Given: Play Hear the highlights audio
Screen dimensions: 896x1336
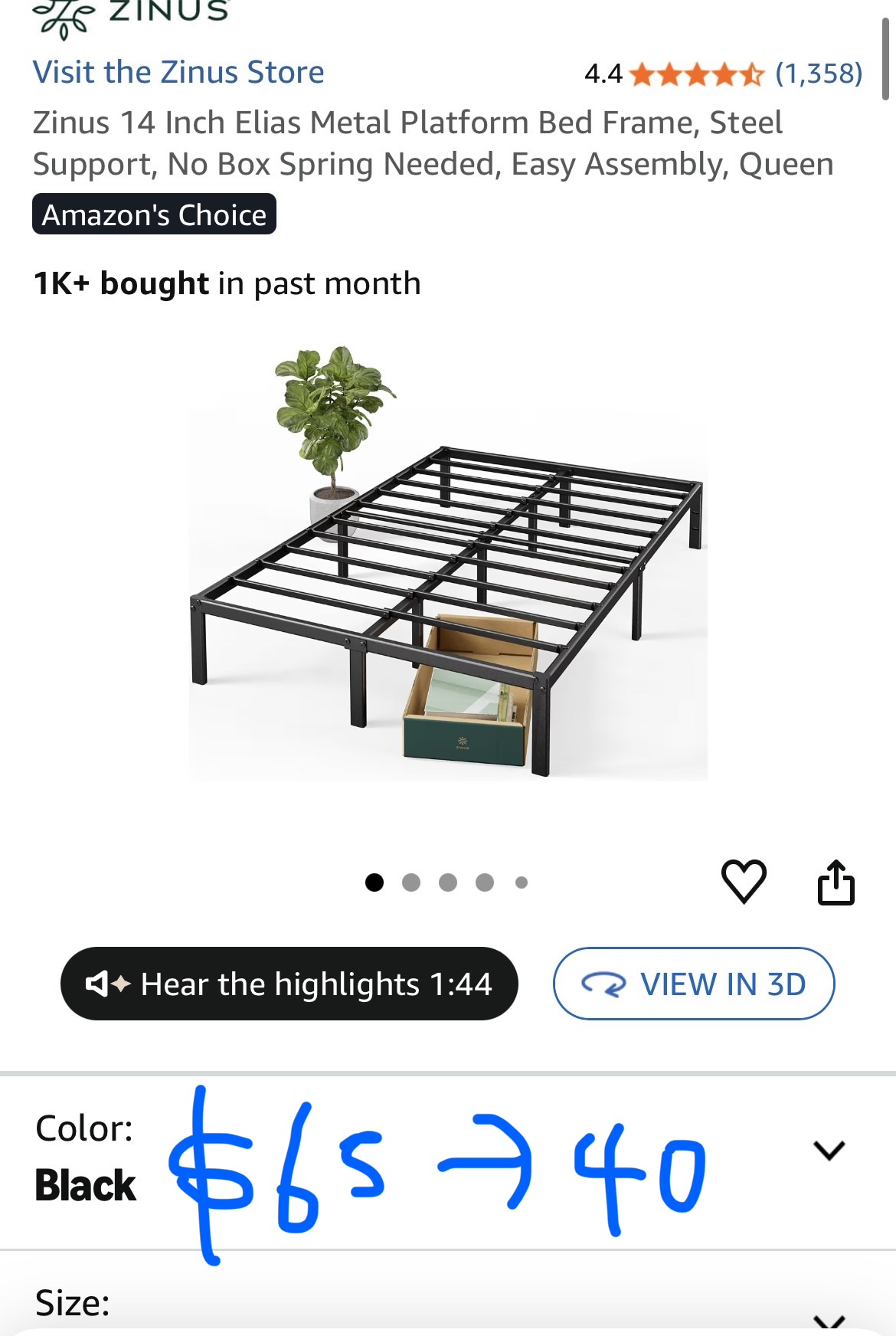Looking at the screenshot, I should click(289, 984).
